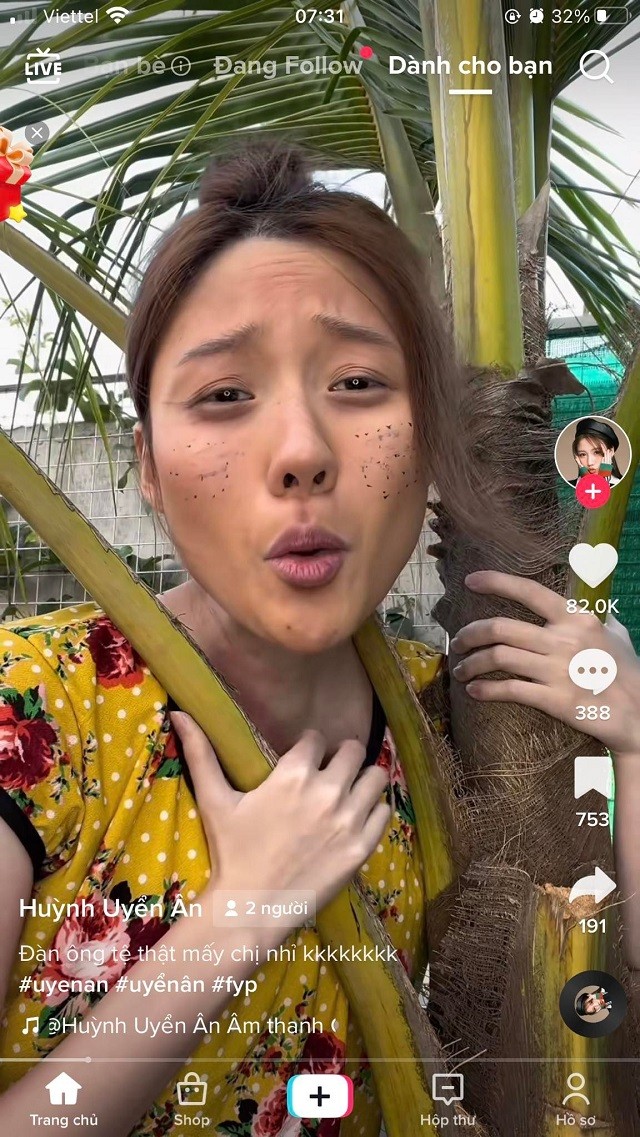Go to Trang chủ home tab
Image resolution: width=640 pixels, height=1137 pixels.
click(63, 1099)
